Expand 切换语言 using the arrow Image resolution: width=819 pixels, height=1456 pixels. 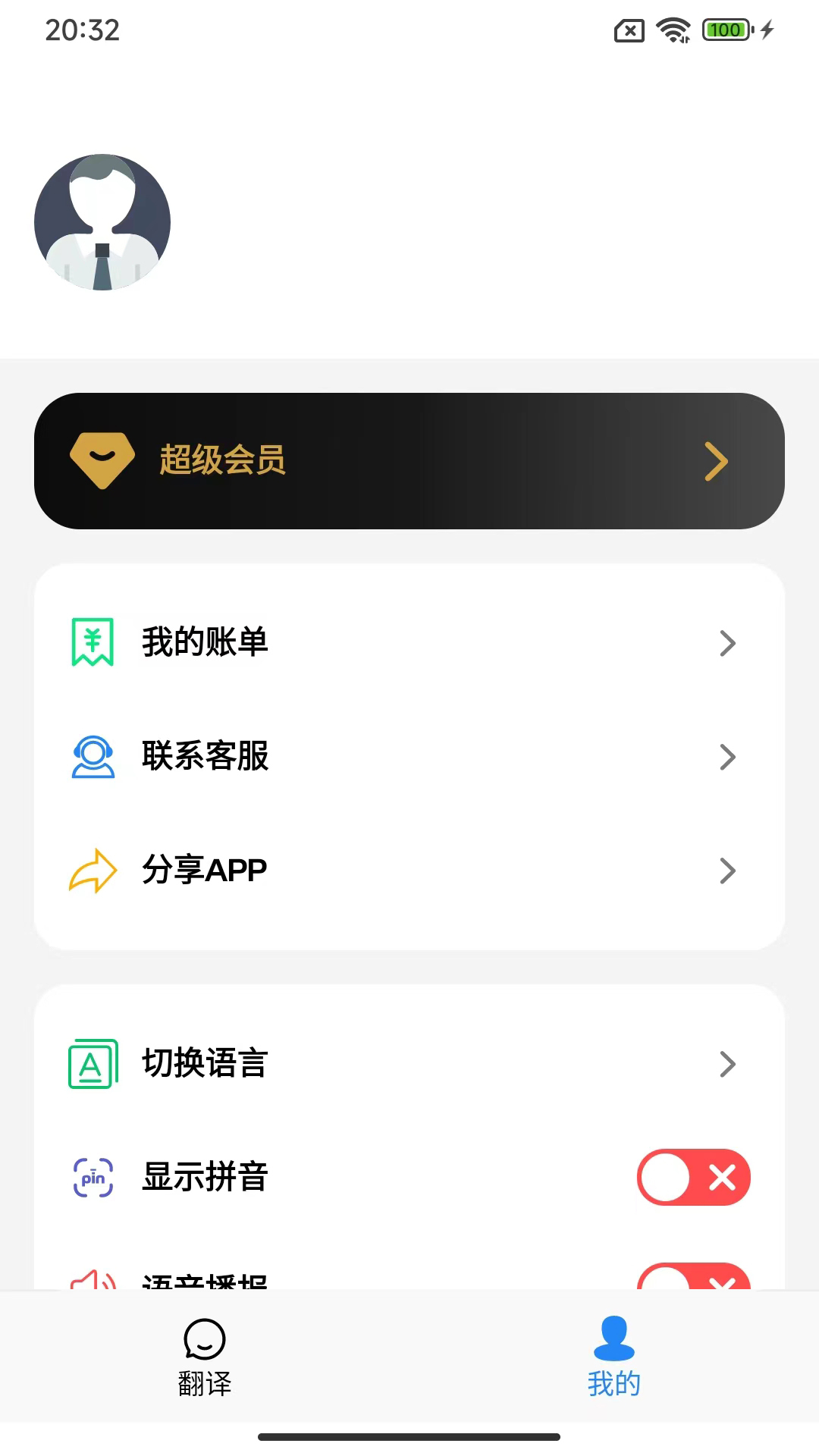pos(727,1064)
